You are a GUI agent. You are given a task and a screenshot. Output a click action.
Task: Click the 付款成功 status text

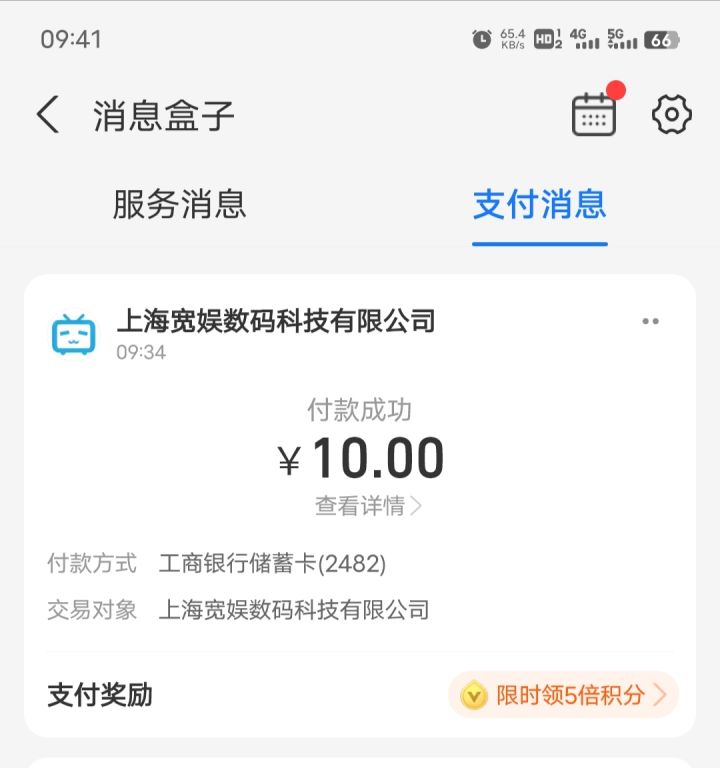click(x=360, y=408)
